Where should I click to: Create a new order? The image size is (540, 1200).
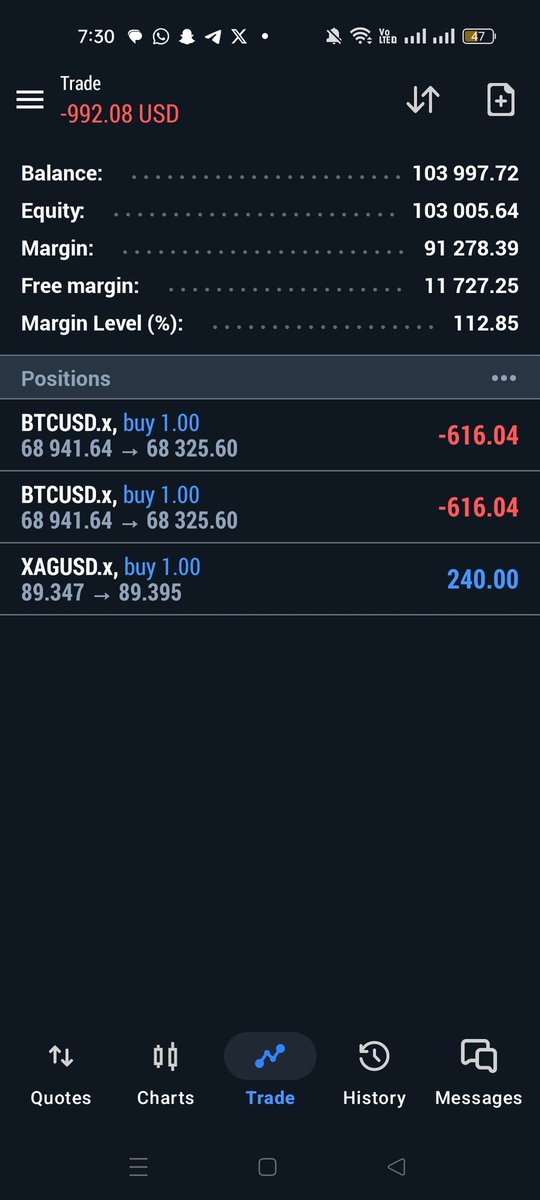coord(500,100)
